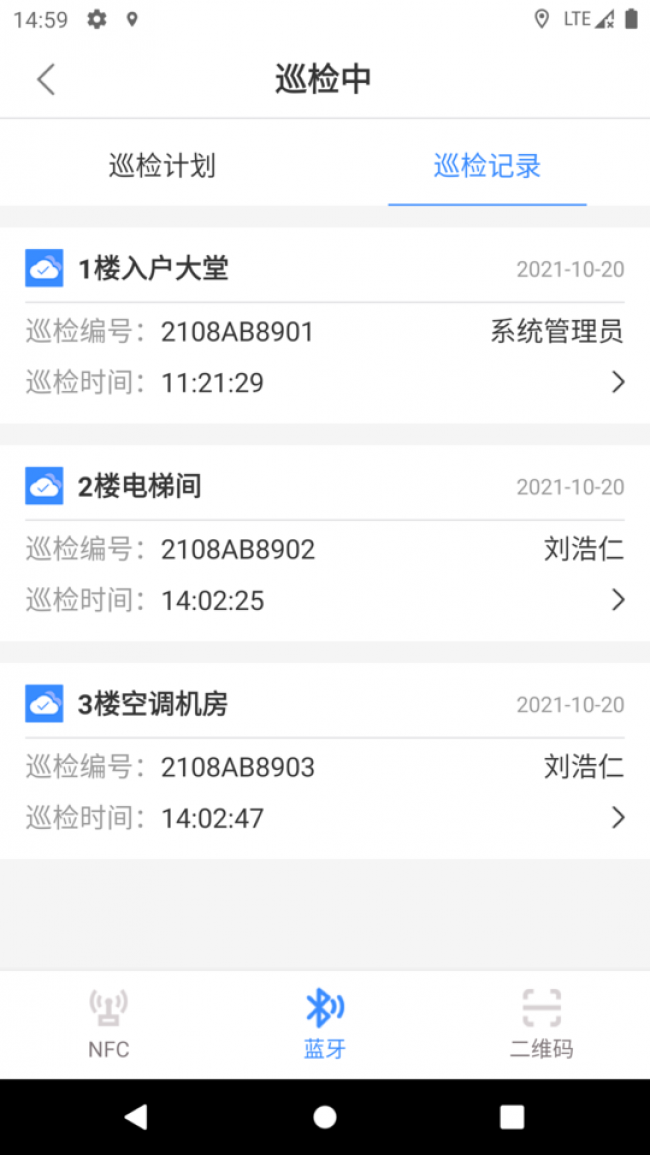The height and width of the screenshot is (1155, 650).
Task: Switch to the 巡检计划 tab
Action: pyautogui.click(x=162, y=166)
